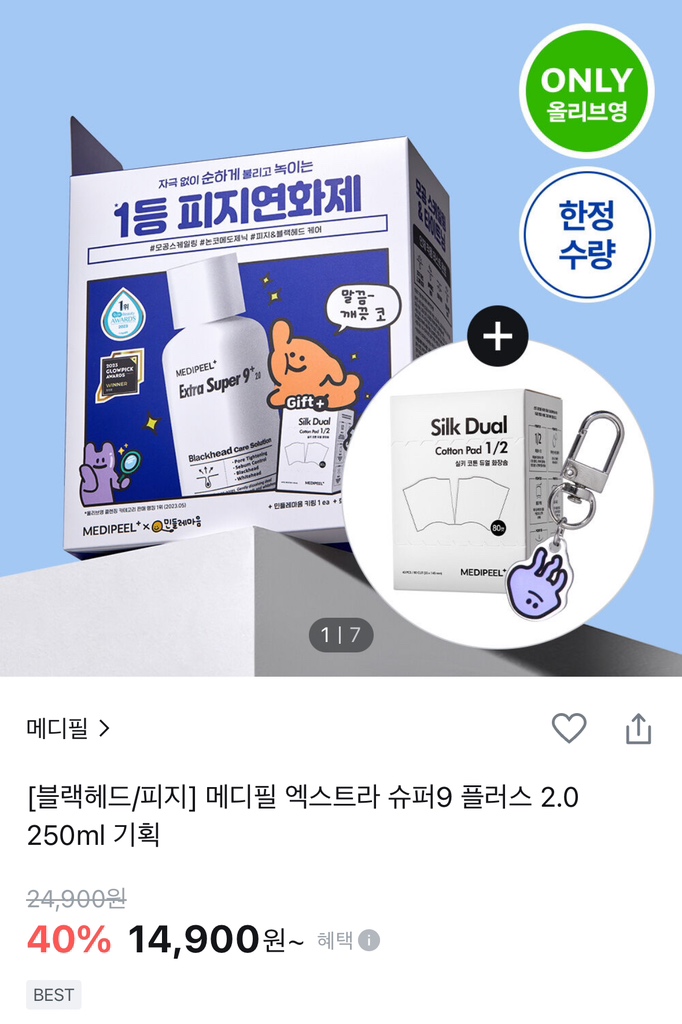Screen dimensions: 682x1024
Task: Open the 메디필 brand page
Action: (68, 729)
